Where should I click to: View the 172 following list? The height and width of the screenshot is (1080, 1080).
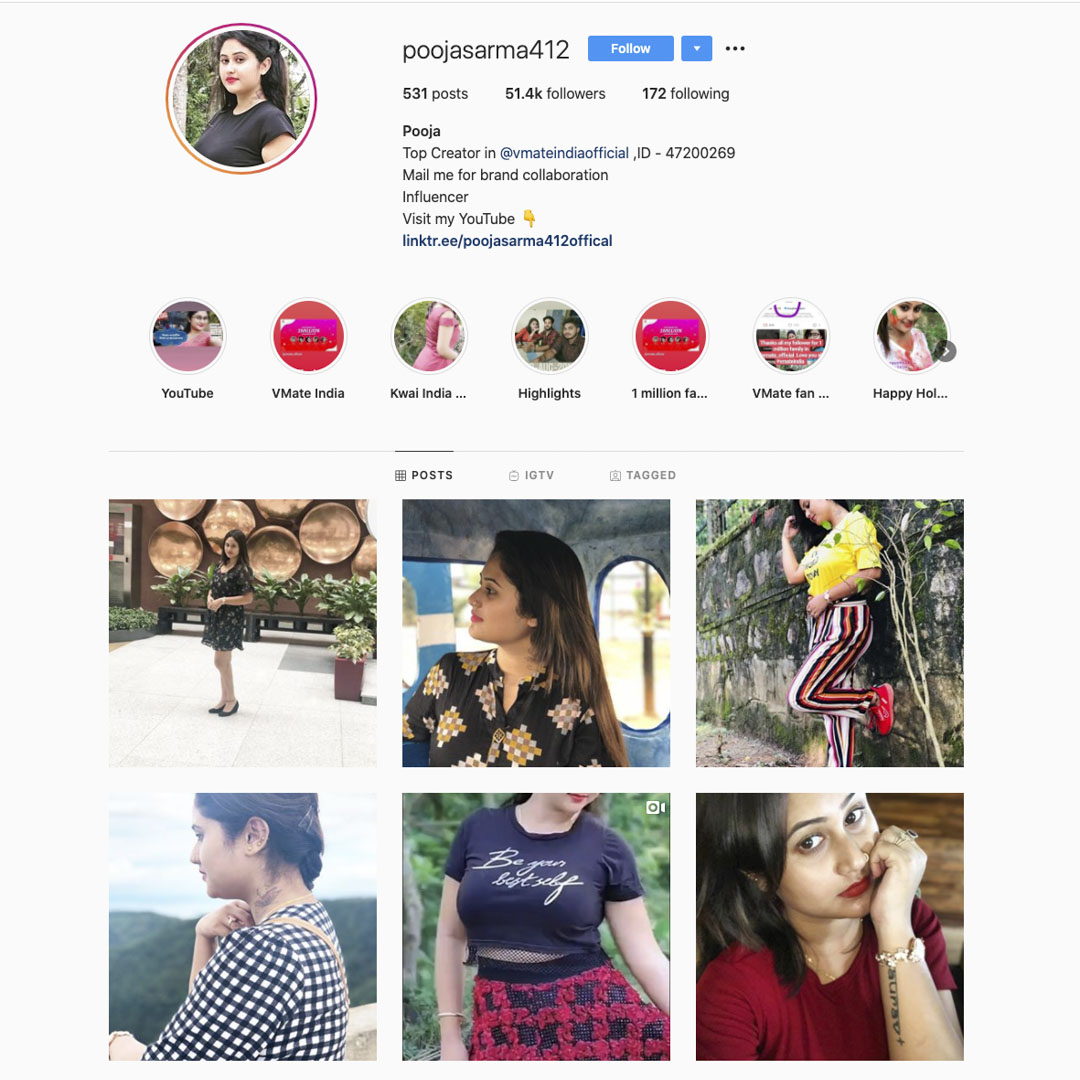coord(685,93)
